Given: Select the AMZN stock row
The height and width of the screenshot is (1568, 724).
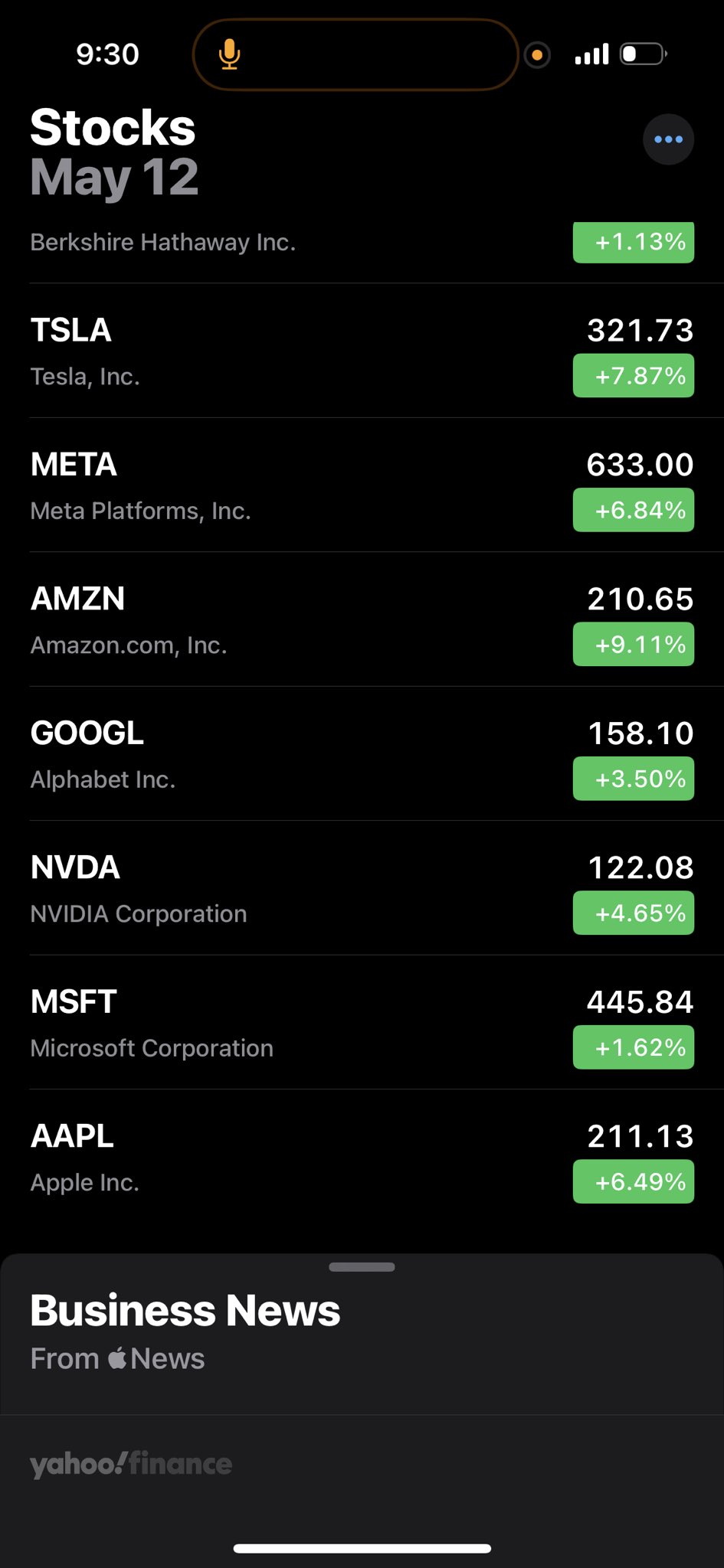Looking at the screenshot, I should click(362, 619).
